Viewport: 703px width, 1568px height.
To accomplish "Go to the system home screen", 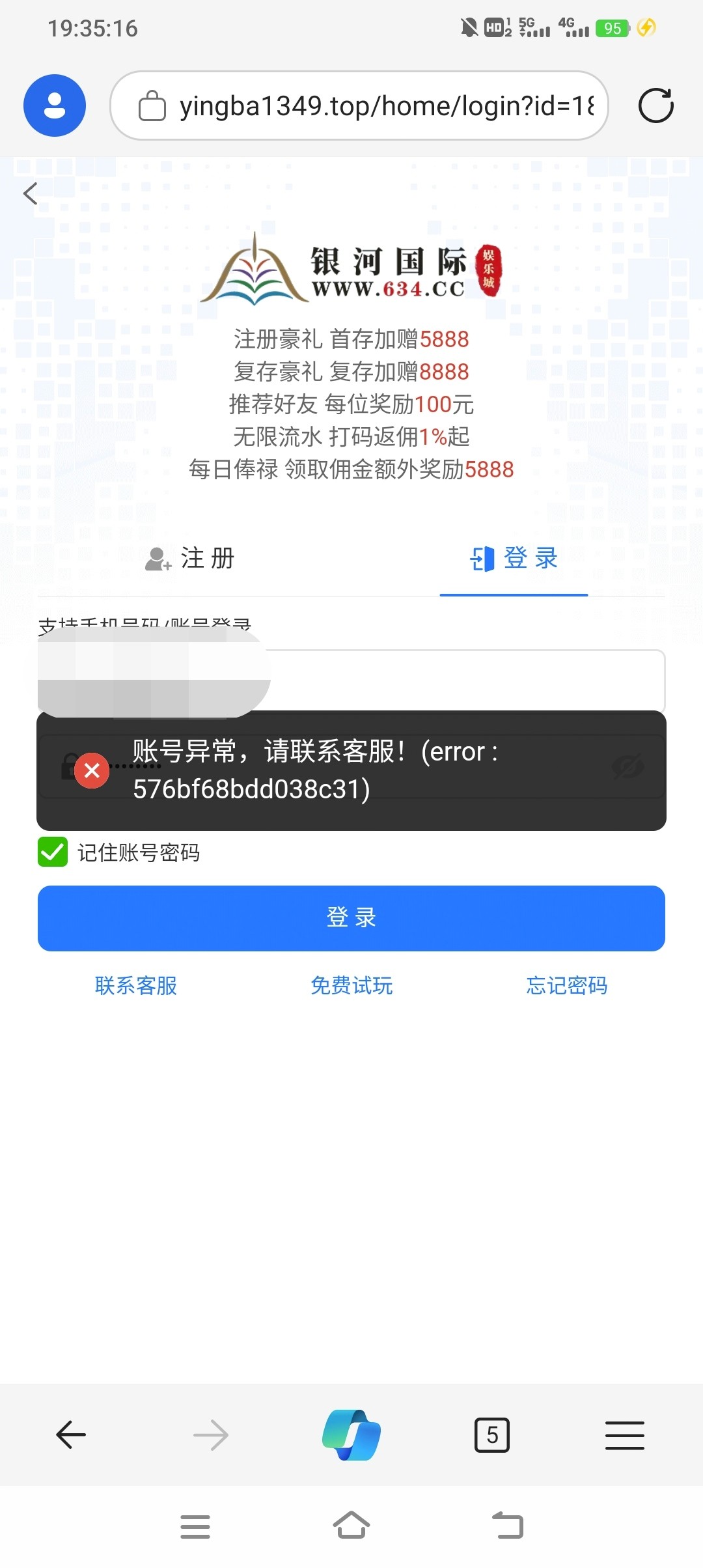I will coord(351,1526).
